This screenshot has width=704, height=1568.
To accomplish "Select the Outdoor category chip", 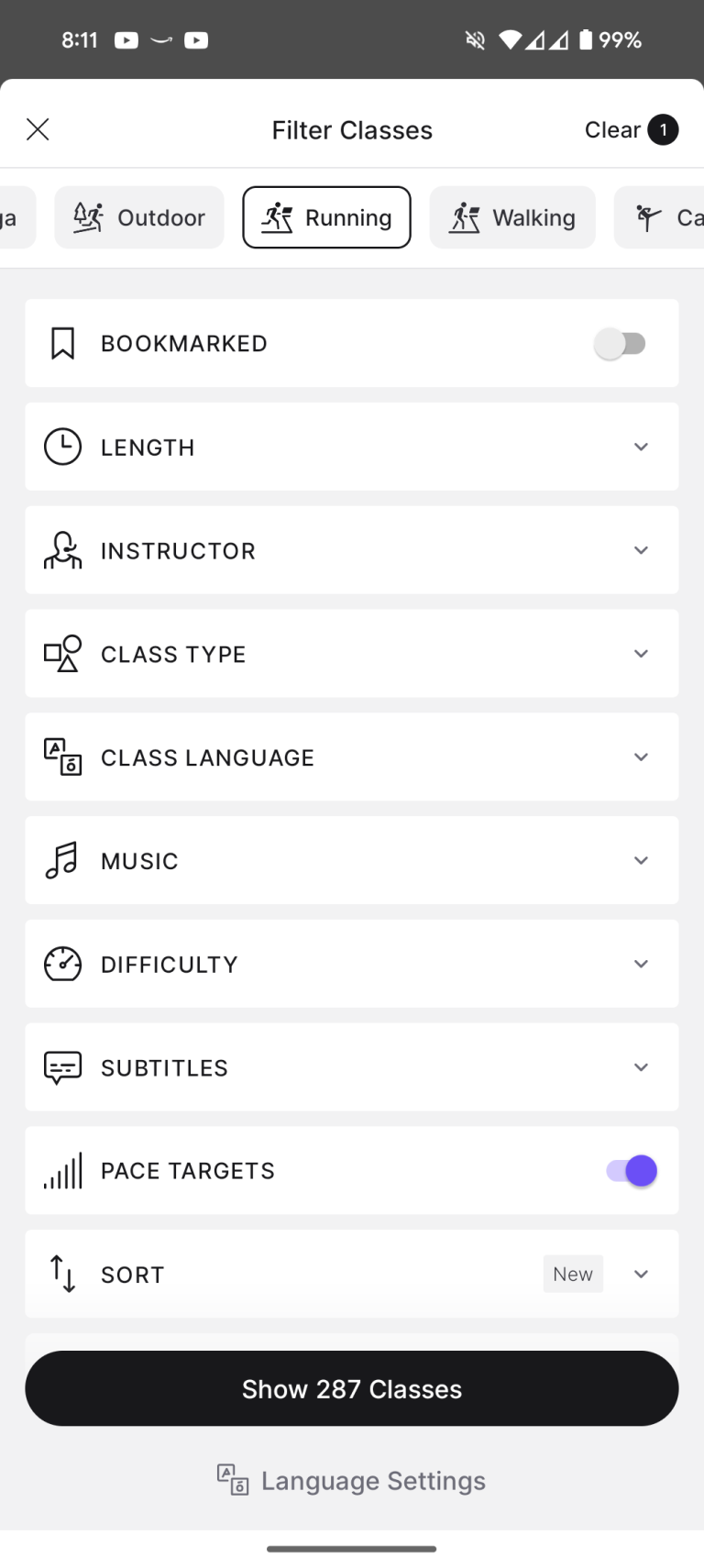I will coord(138,217).
